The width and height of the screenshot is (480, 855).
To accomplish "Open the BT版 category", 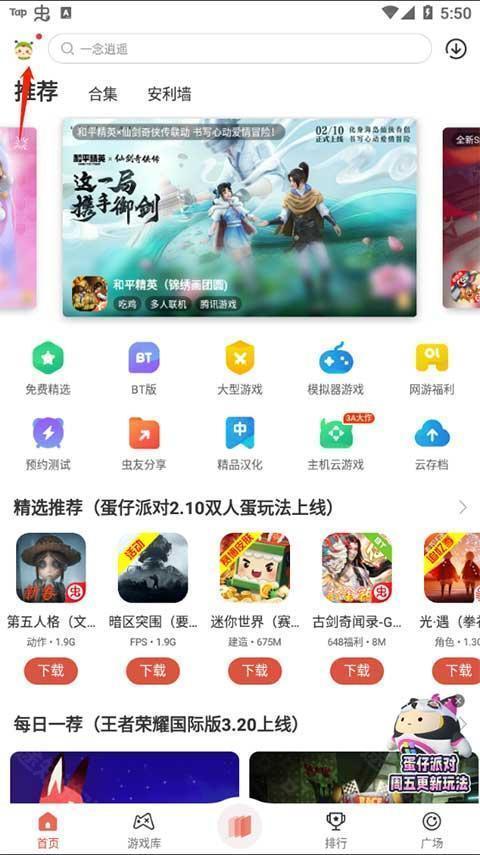I will [x=144, y=369].
